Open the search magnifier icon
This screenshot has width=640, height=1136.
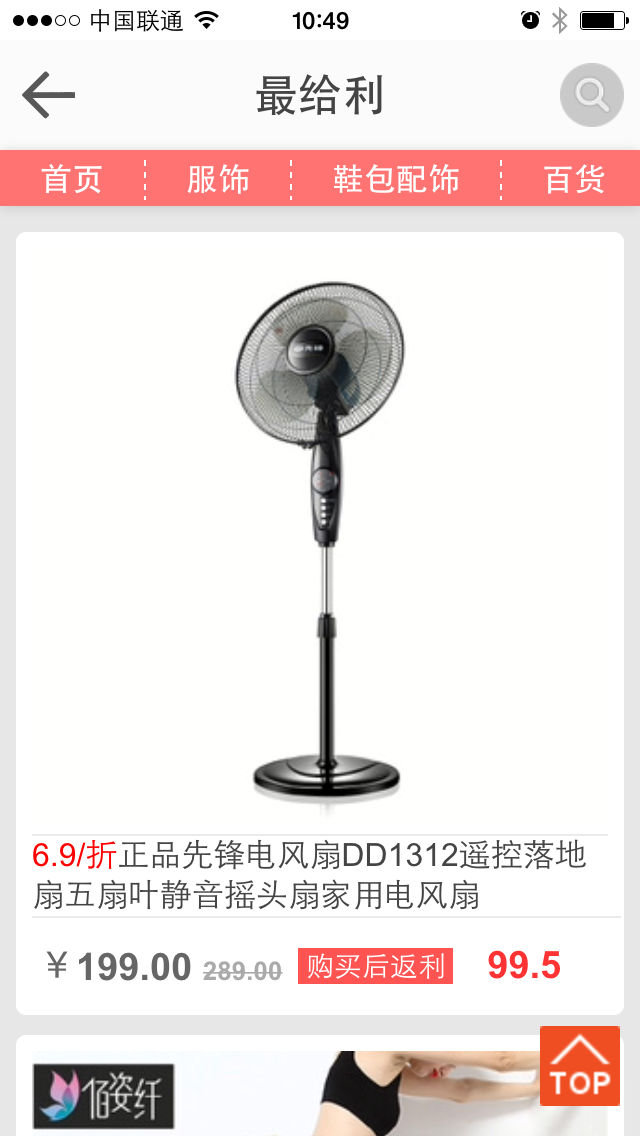tap(591, 96)
